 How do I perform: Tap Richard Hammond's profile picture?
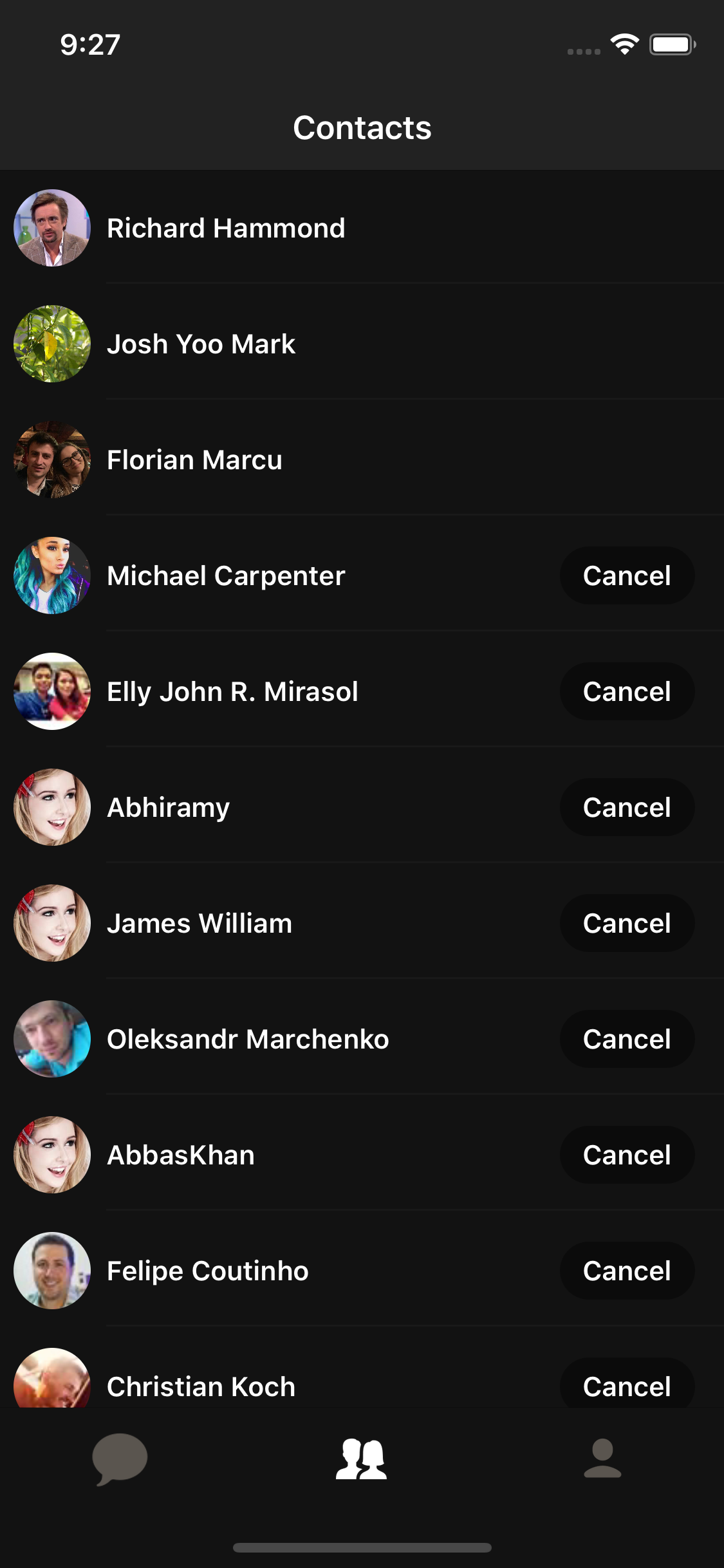[52, 228]
